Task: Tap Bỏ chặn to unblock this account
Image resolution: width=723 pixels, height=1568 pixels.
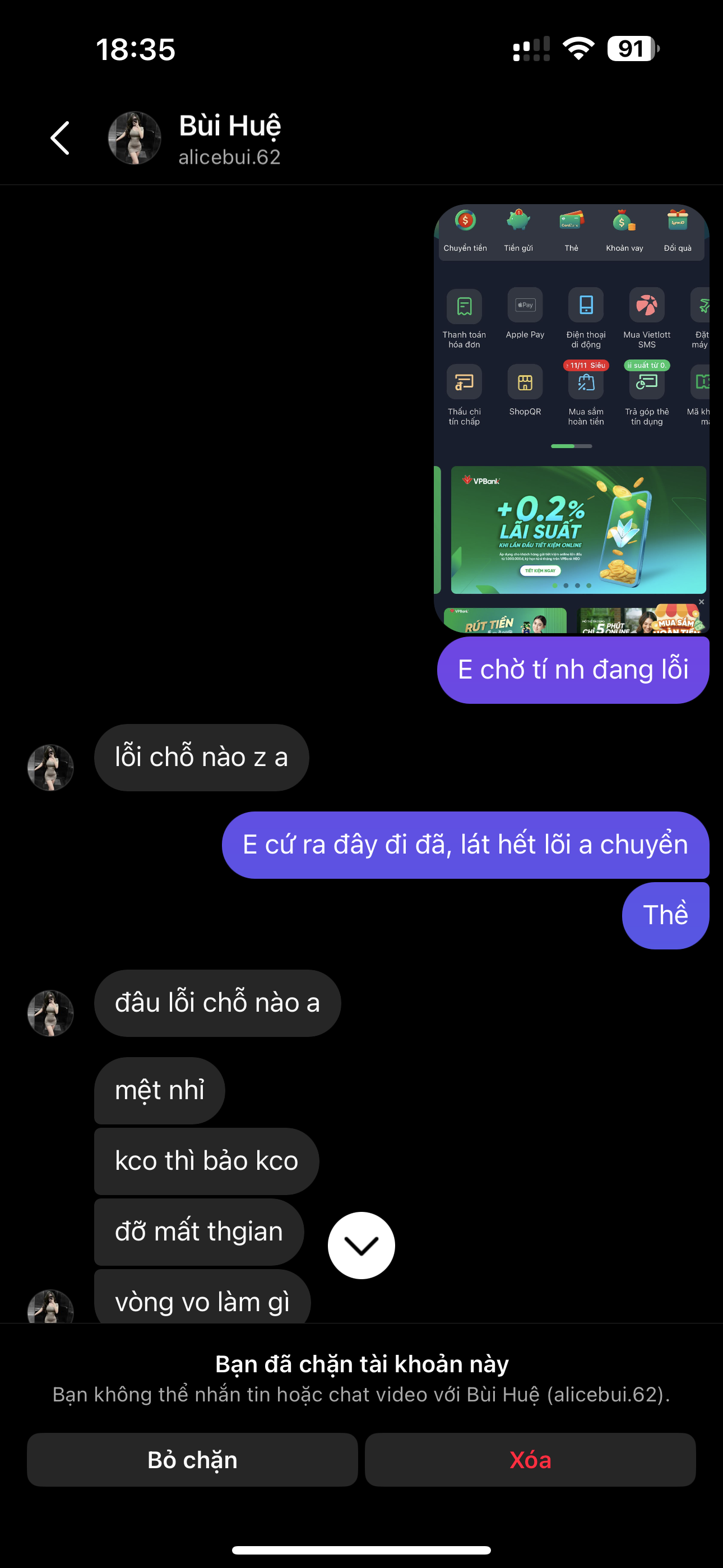Action: 192,1459
